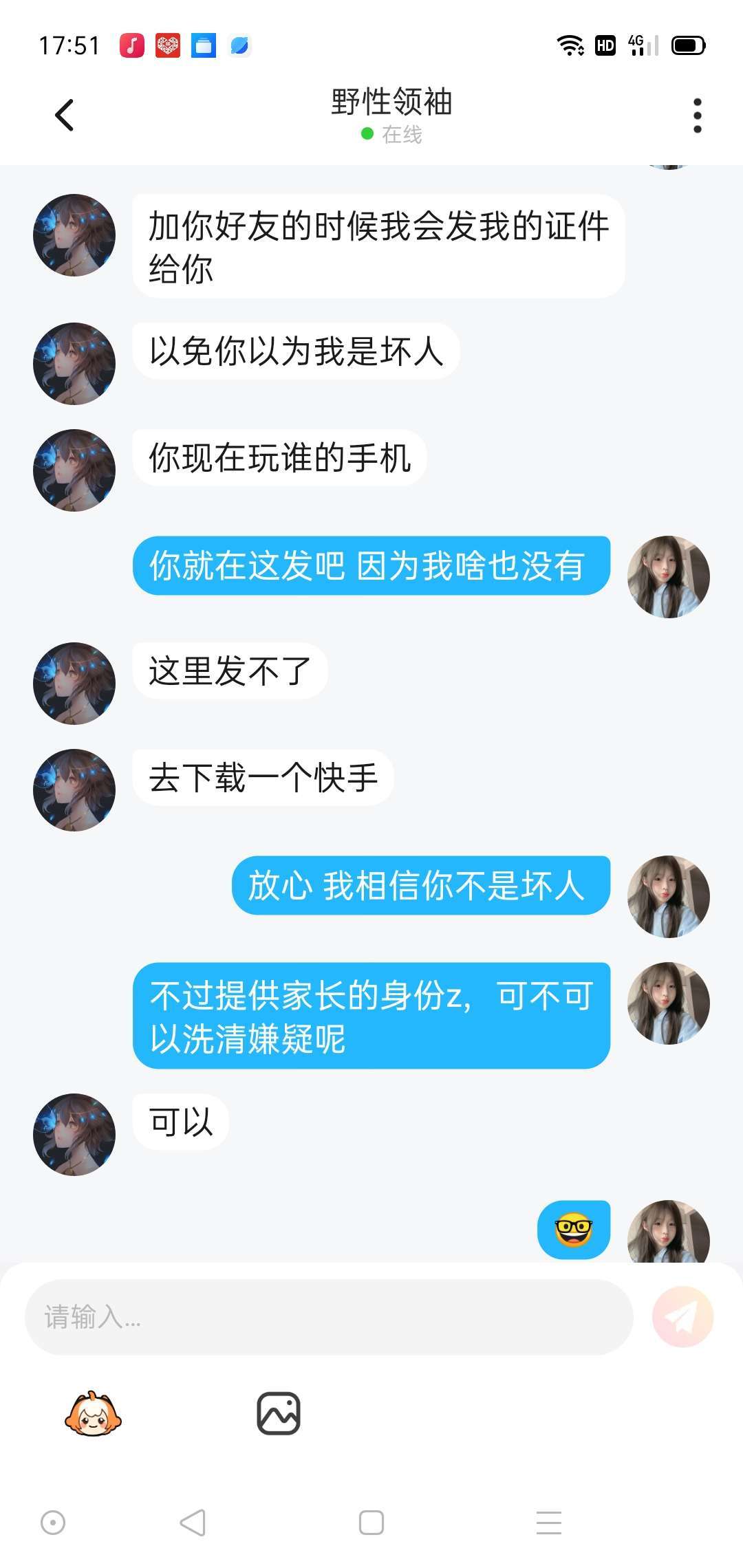The width and height of the screenshot is (743, 1568).
Task: Go to the home screen via square button
Action: (x=371, y=1523)
